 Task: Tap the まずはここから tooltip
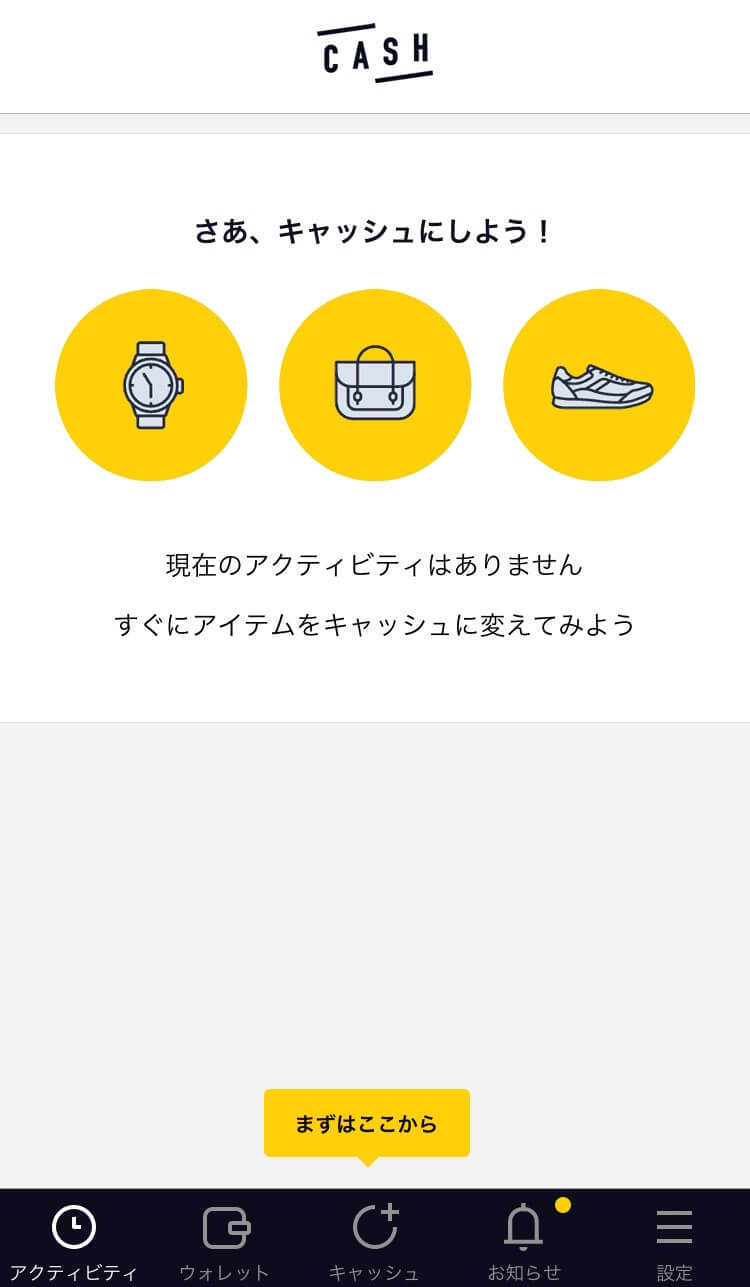pos(367,1124)
